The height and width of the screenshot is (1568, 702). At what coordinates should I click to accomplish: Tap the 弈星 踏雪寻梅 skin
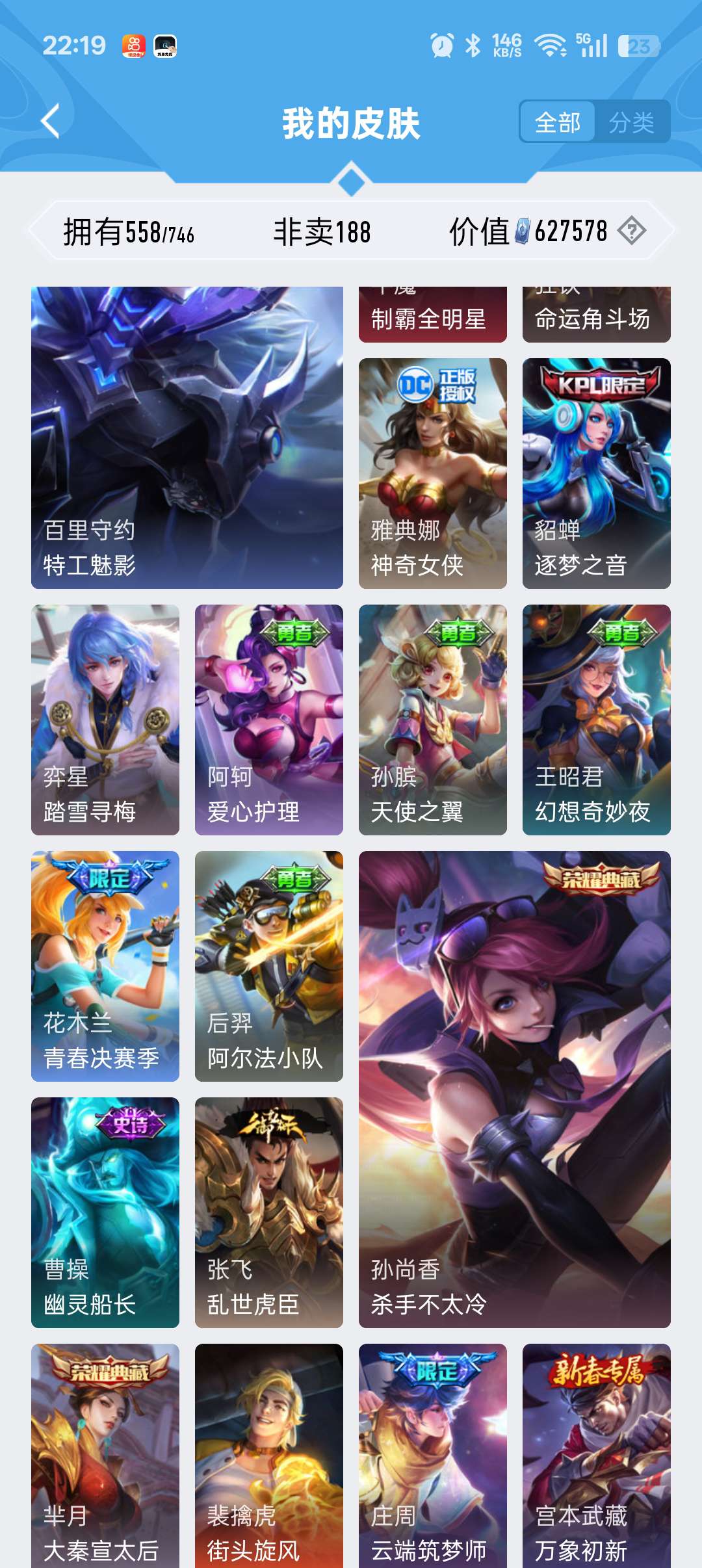[x=105, y=720]
